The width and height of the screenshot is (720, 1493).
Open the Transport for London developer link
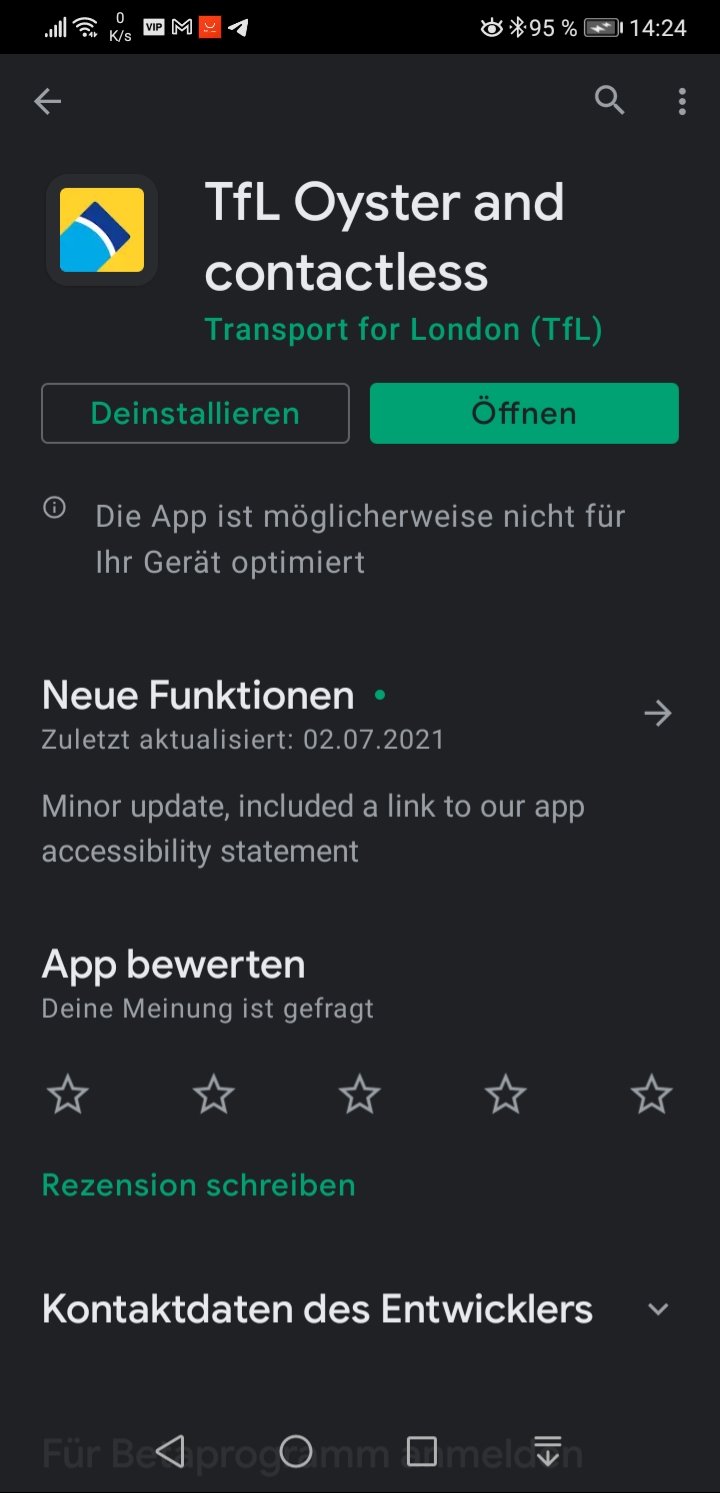[x=403, y=329]
